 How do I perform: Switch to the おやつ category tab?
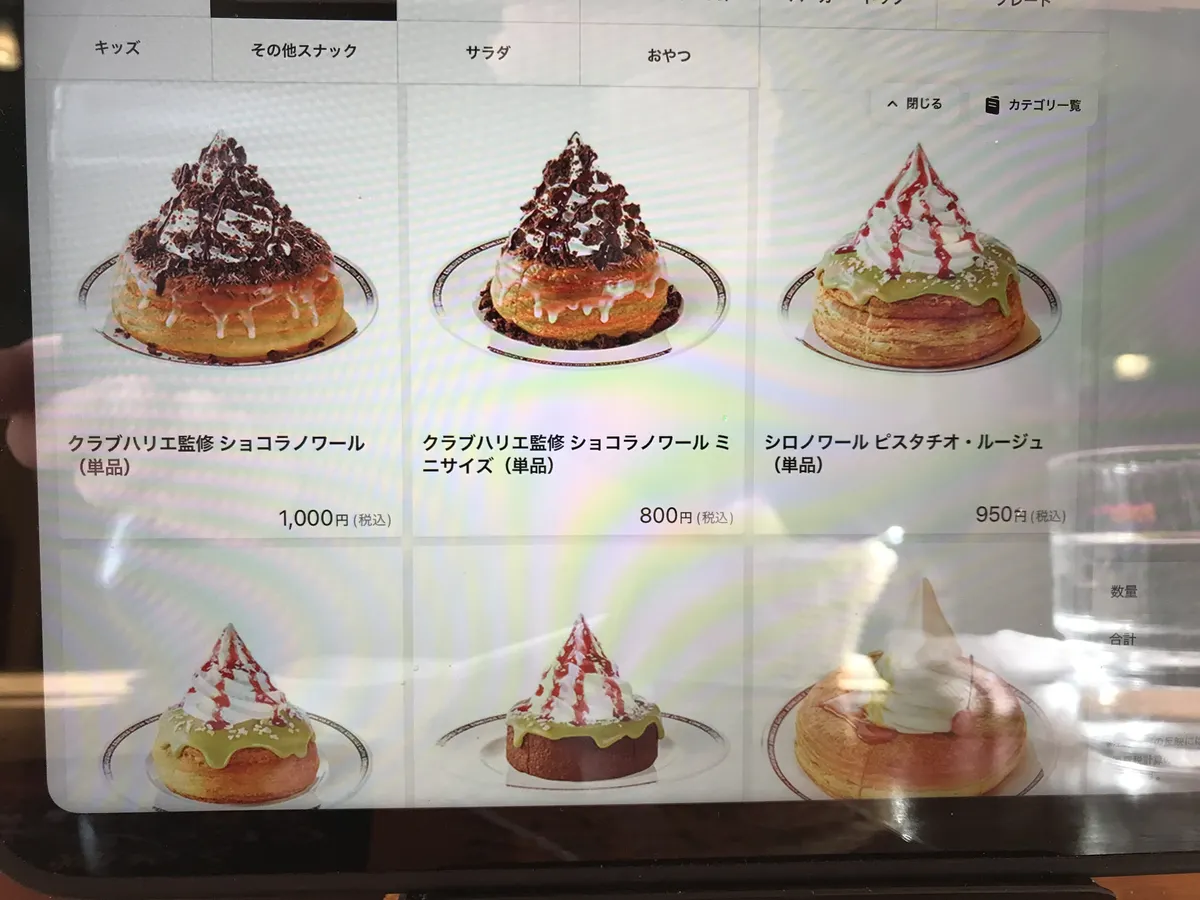668,54
